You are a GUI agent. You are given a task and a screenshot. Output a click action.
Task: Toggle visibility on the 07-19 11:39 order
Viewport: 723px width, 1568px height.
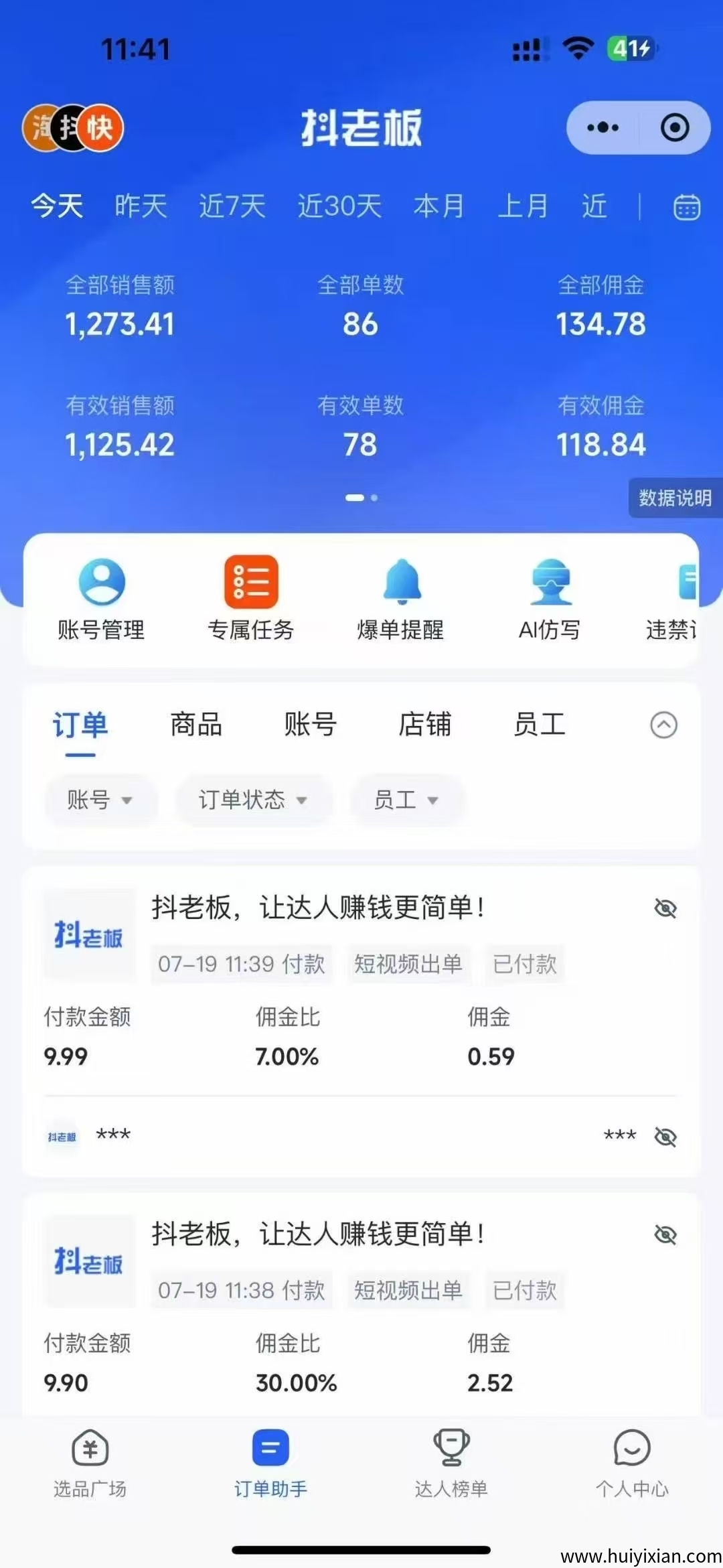[665, 908]
